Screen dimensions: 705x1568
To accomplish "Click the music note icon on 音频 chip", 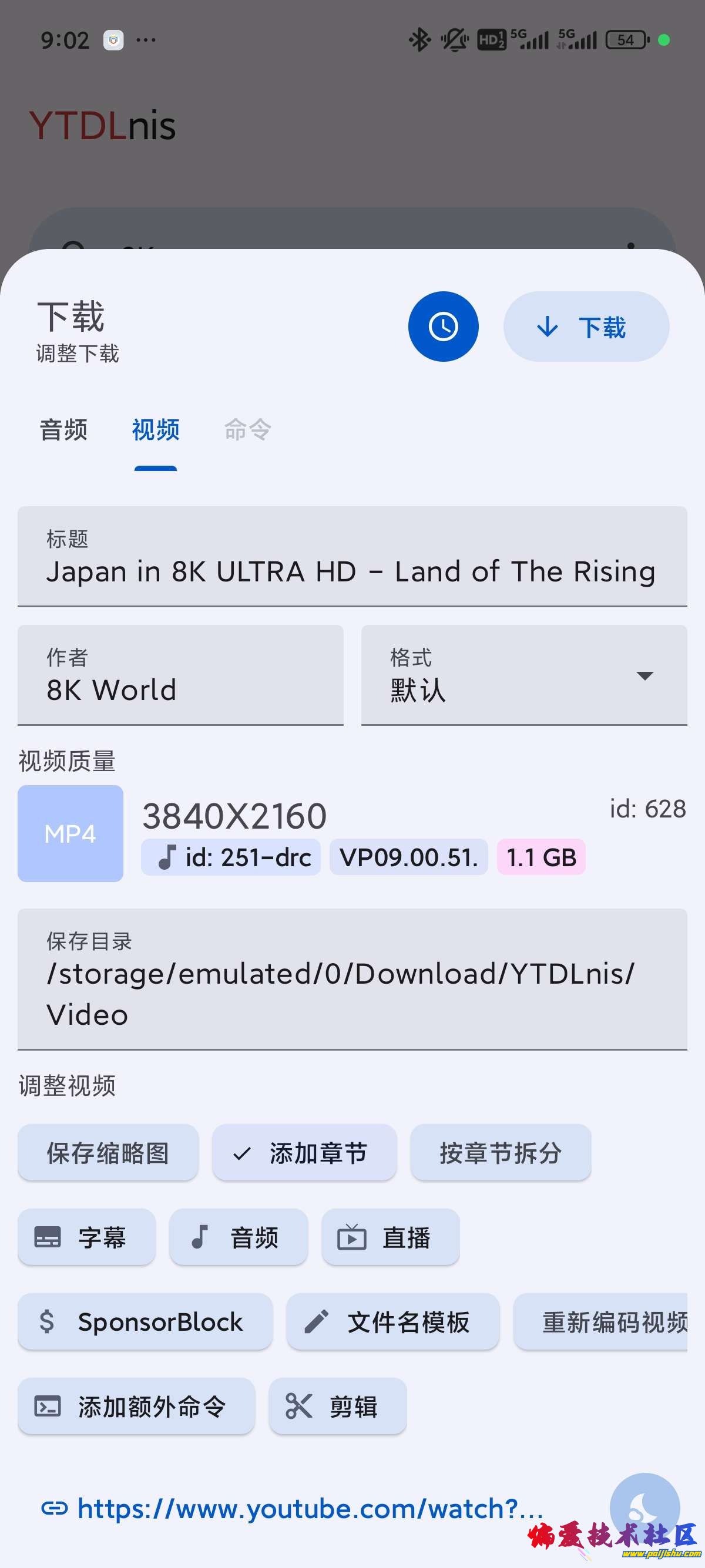I will pyautogui.click(x=199, y=1237).
